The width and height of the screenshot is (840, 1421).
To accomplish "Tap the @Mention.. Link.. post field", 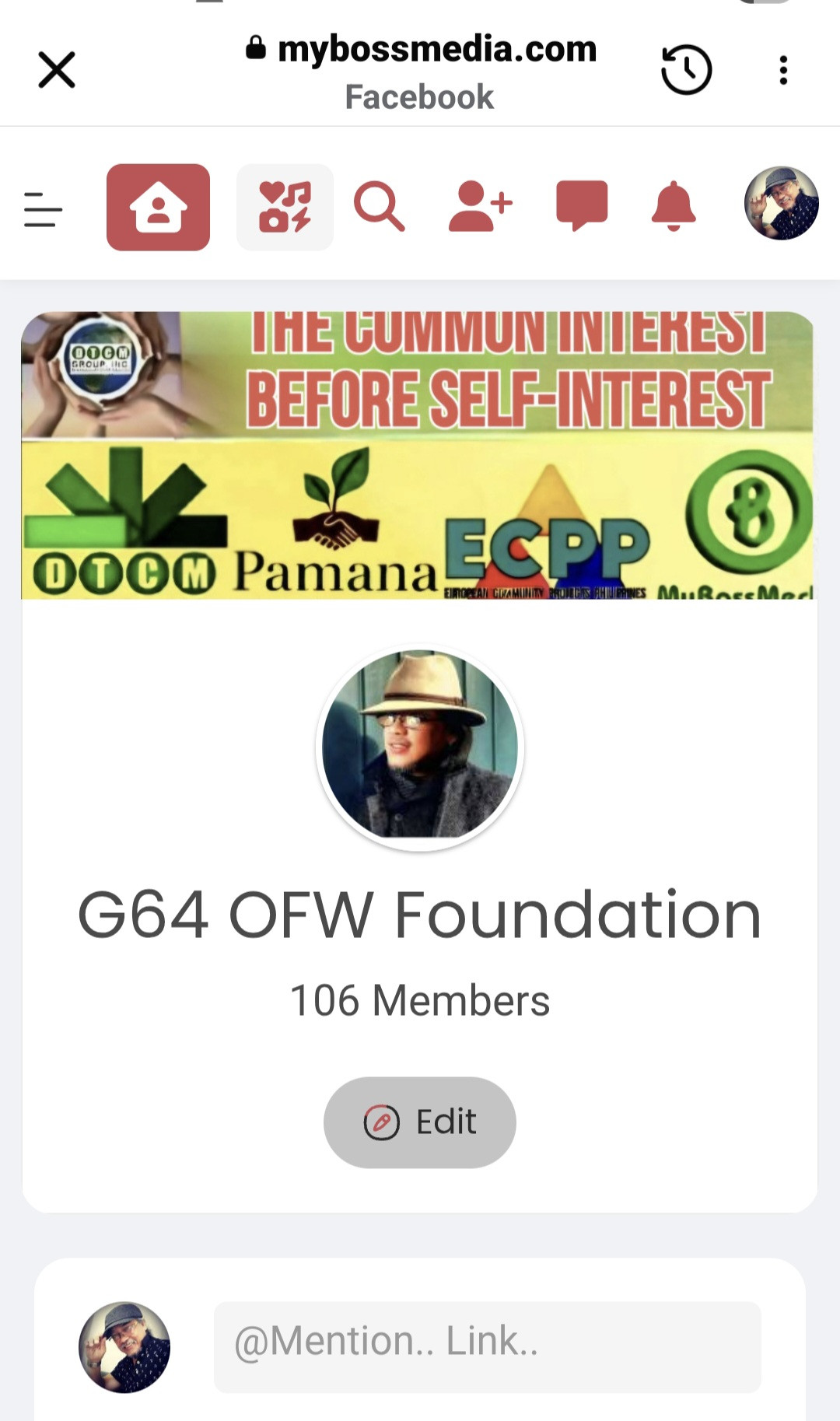I will [487, 1341].
